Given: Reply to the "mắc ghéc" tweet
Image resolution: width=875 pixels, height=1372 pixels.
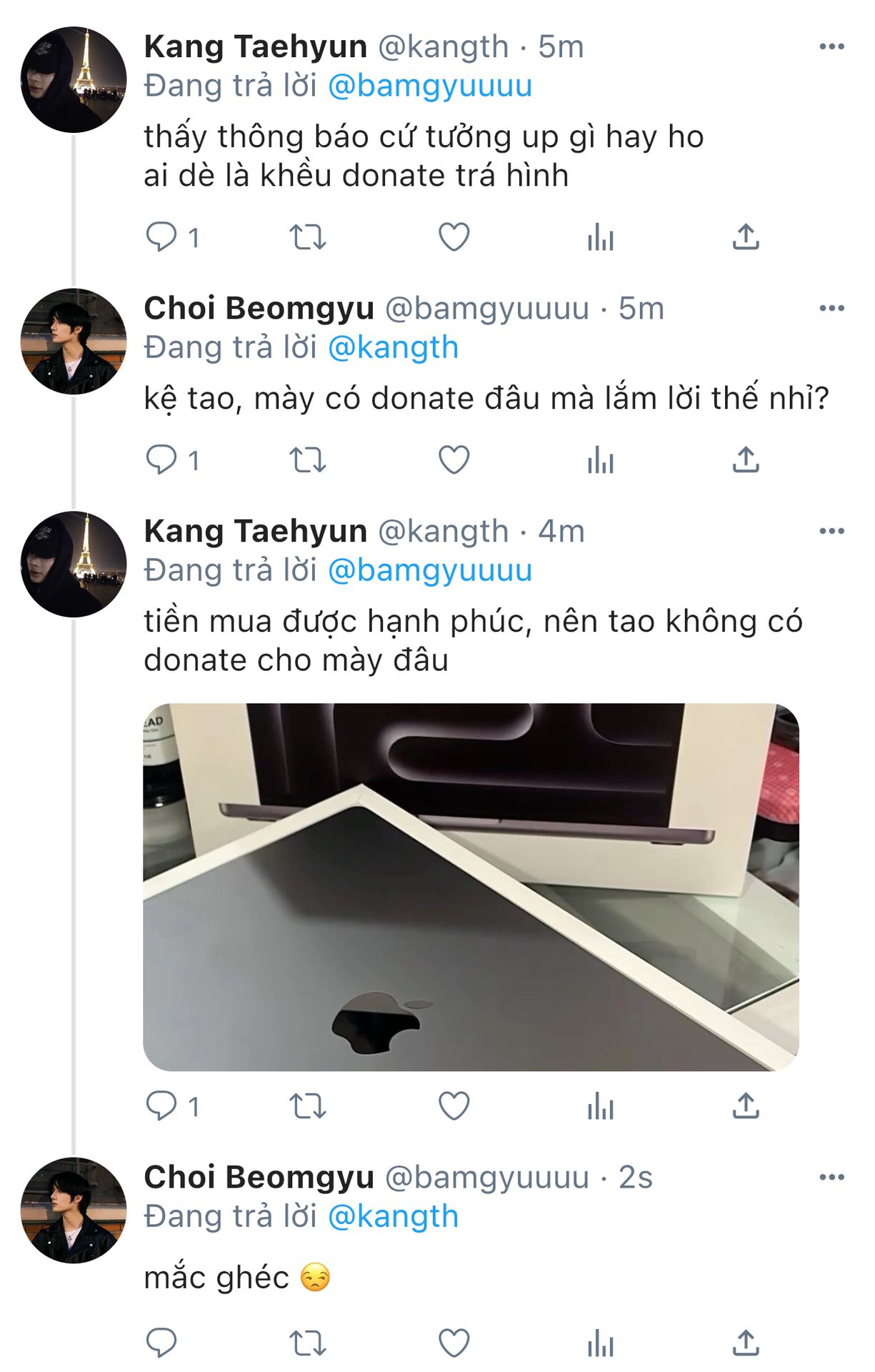Looking at the screenshot, I should pyautogui.click(x=161, y=1343).
